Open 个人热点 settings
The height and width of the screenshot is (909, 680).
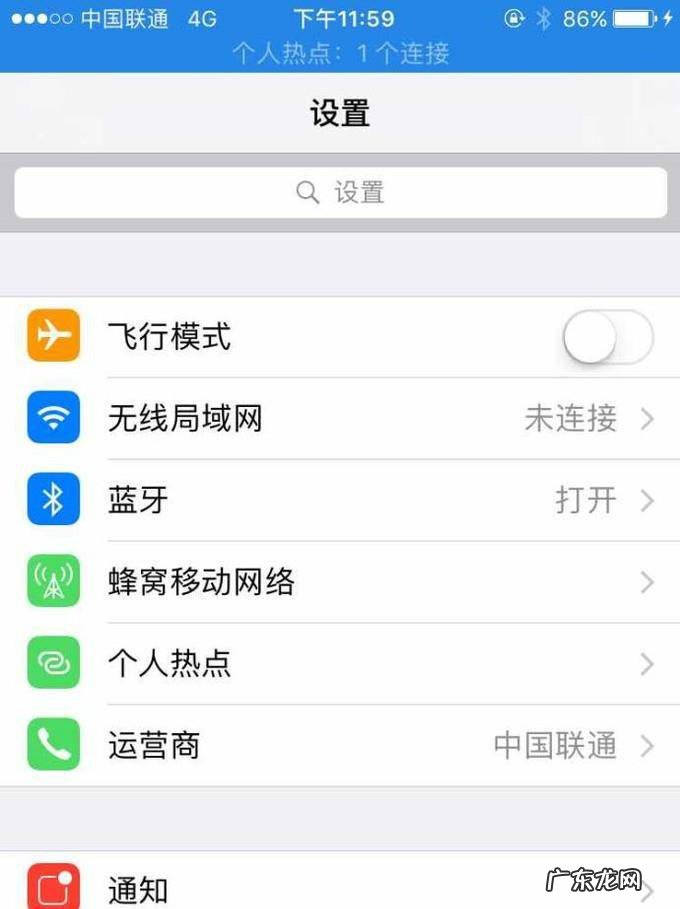pos(340,664)
